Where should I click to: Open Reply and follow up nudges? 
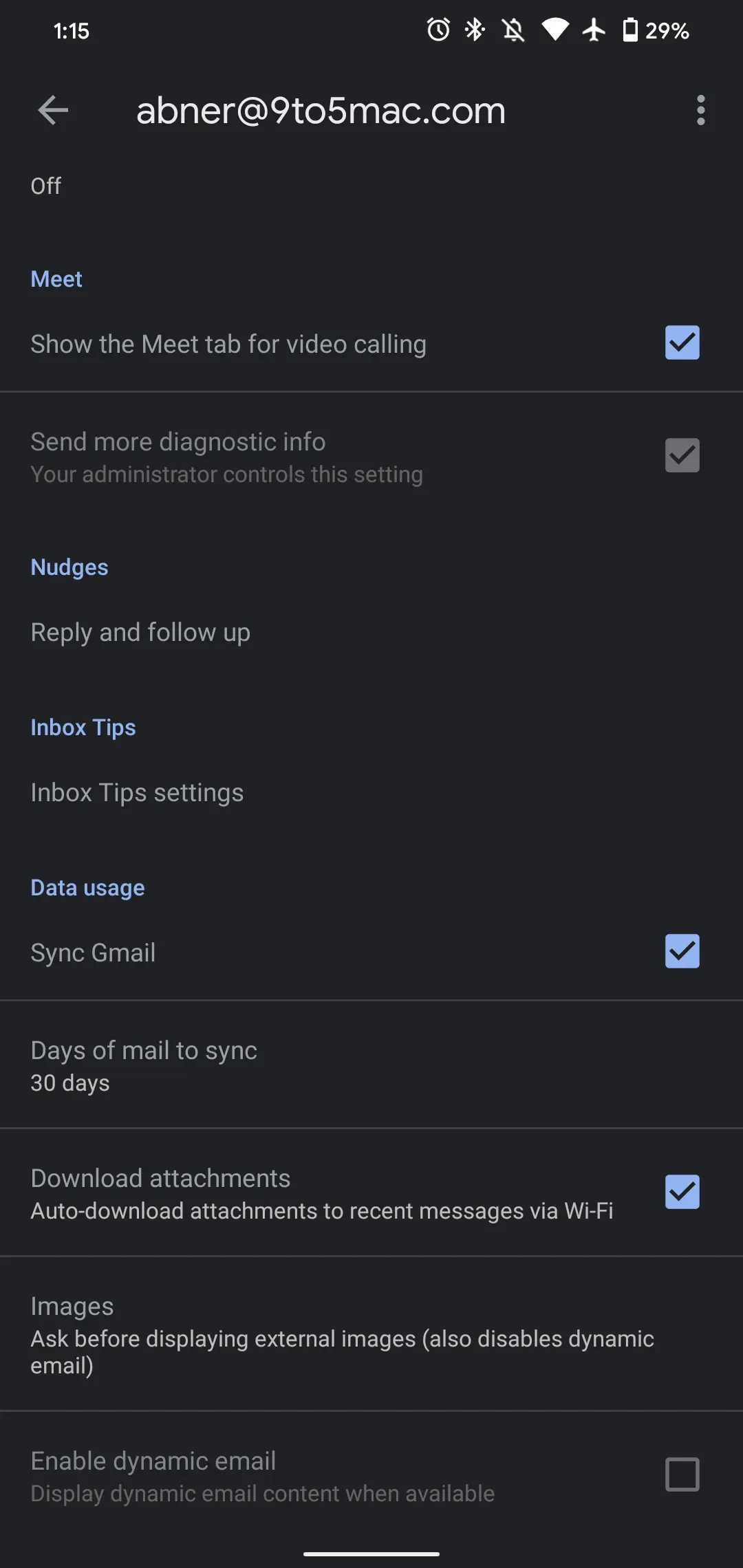[140, 632]
